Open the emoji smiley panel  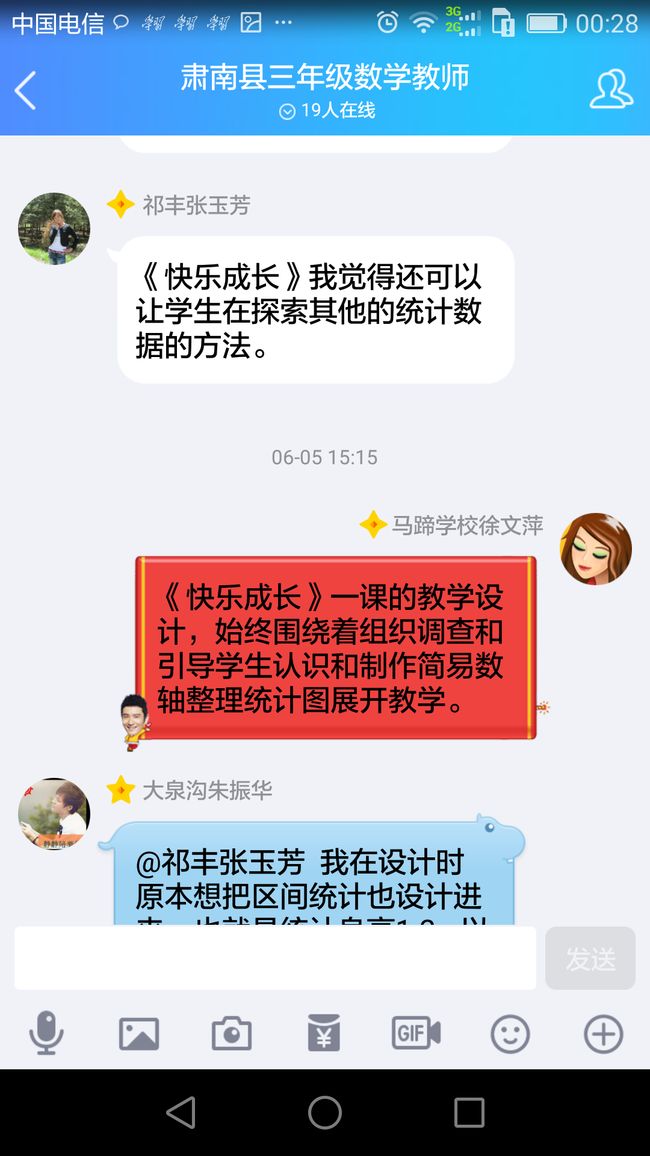point(510,1034)
